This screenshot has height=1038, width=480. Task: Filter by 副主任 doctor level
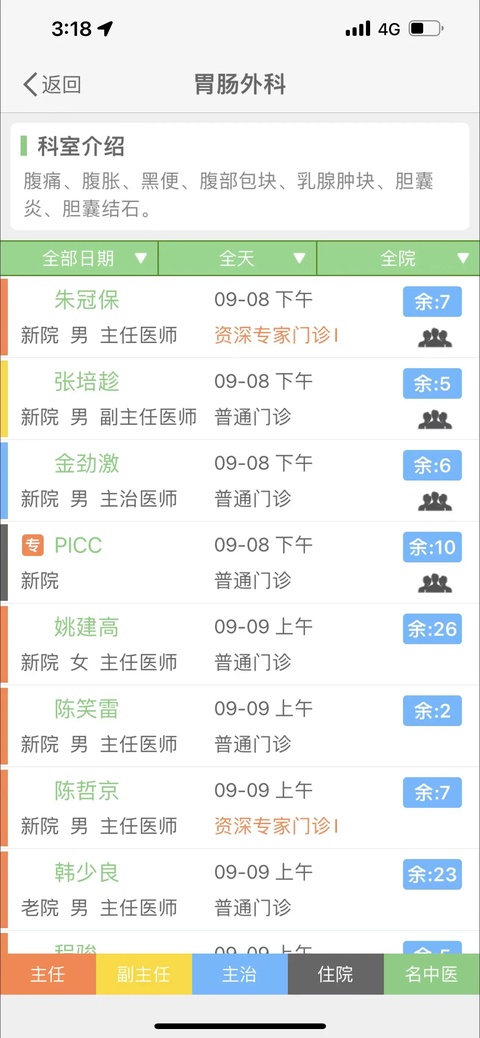pos(144,974)
